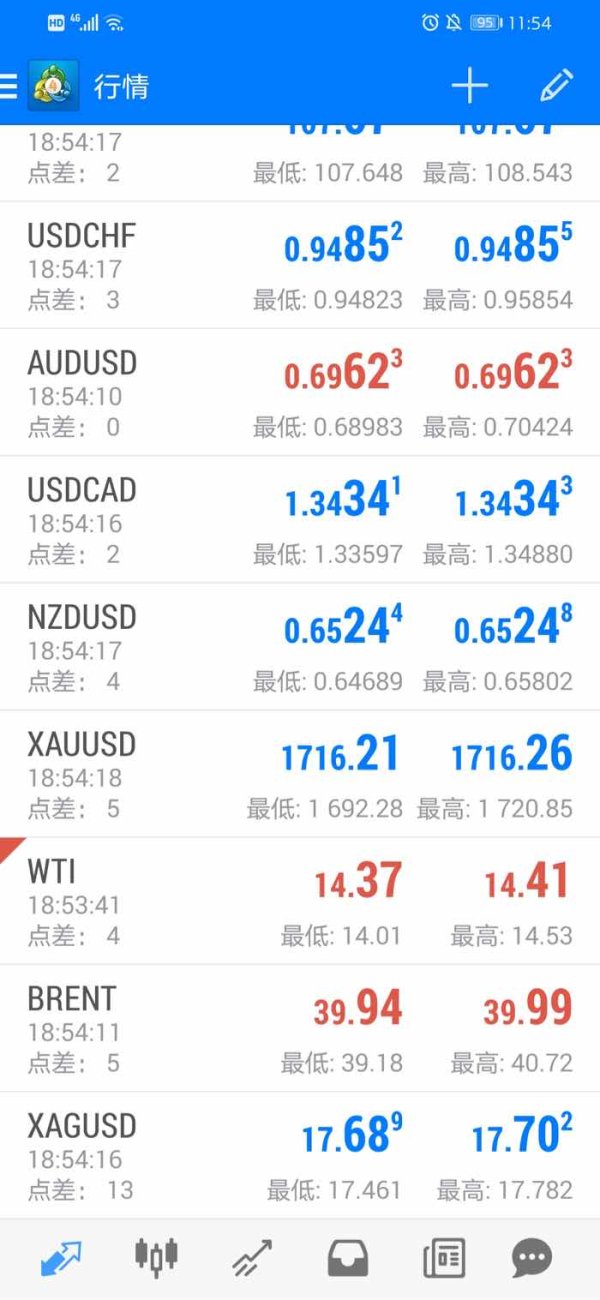Edit the quotes list with pencil icon
Viewport: 600px width, 1300px height.
[x=556, y=86]
